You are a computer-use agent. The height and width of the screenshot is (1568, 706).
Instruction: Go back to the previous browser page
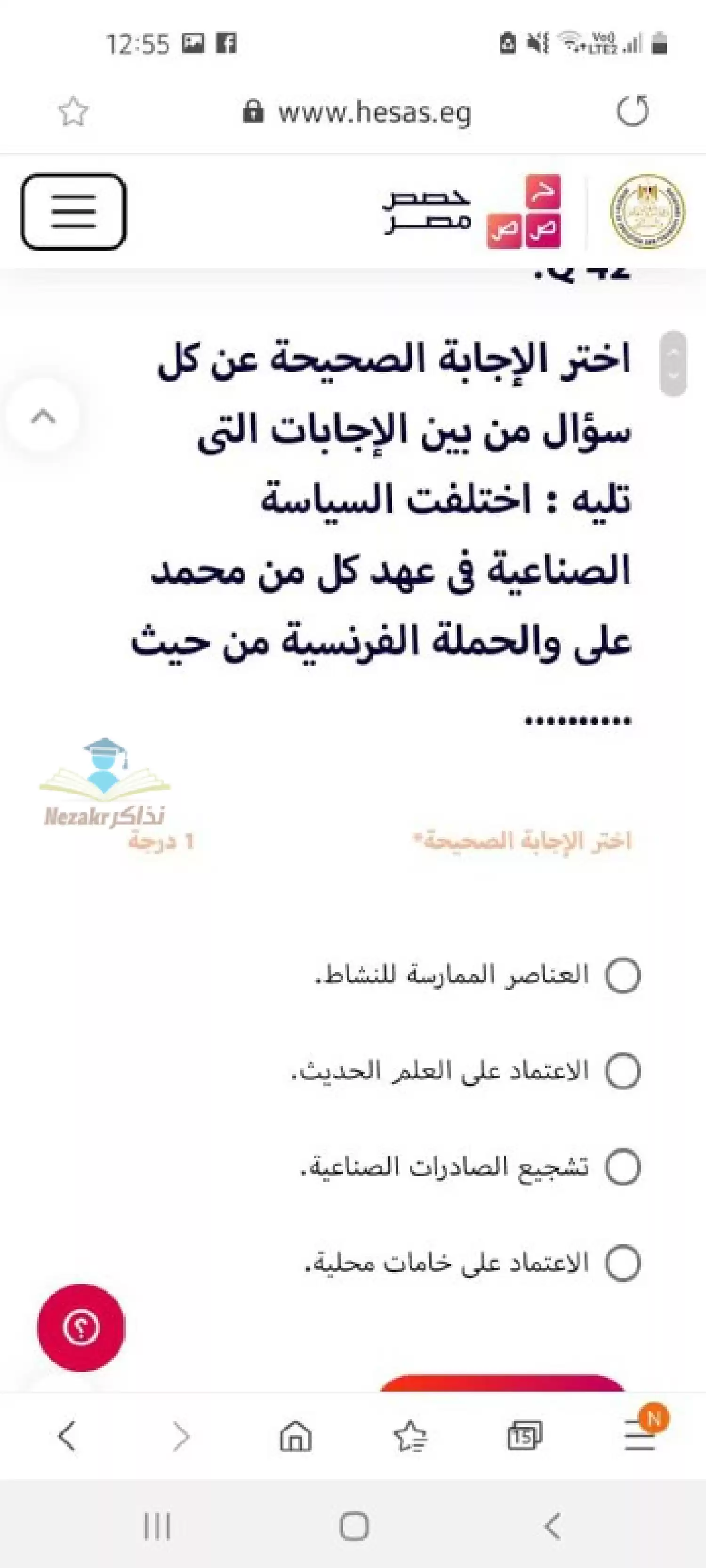(67, 1437)
